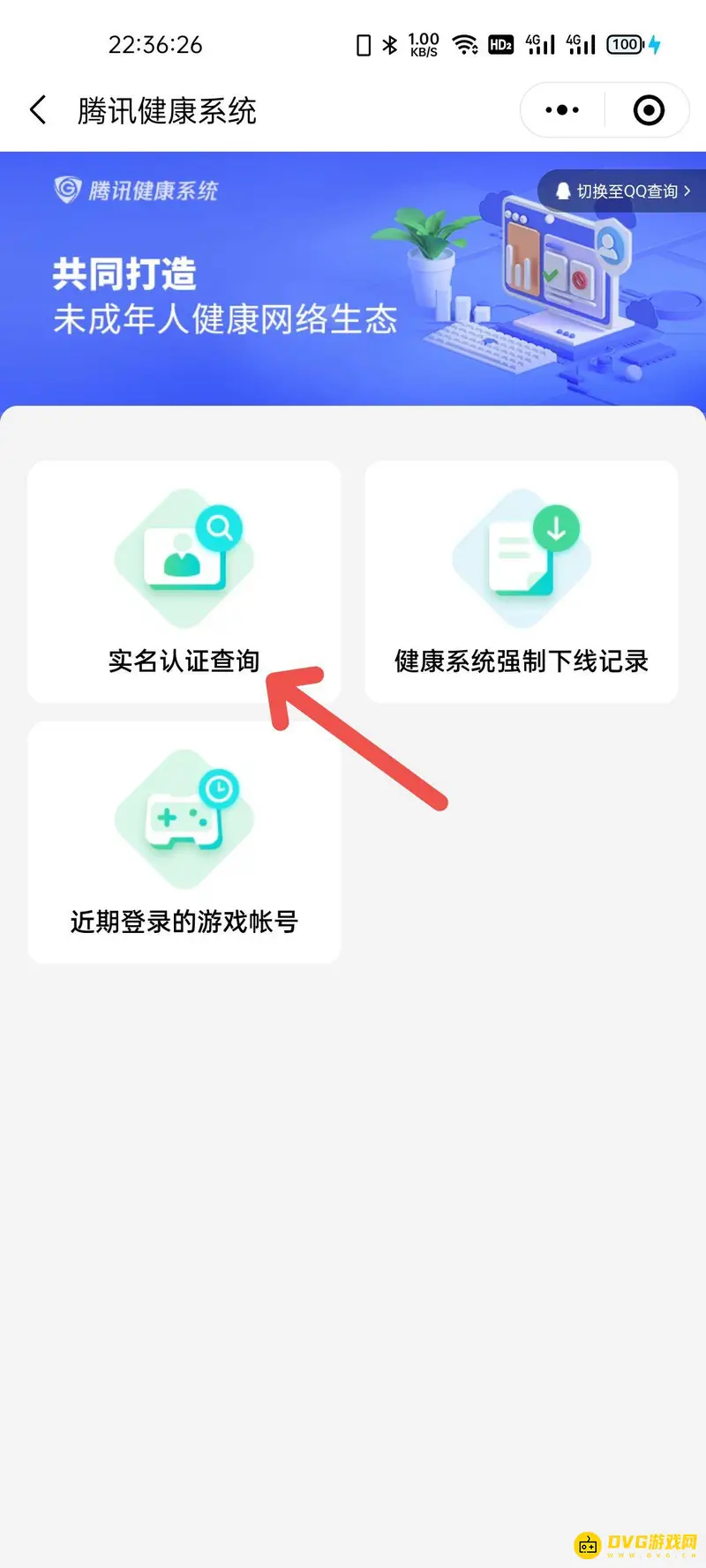
Task: Tap the Wi-Fi status icon
Action: point(466,44)
